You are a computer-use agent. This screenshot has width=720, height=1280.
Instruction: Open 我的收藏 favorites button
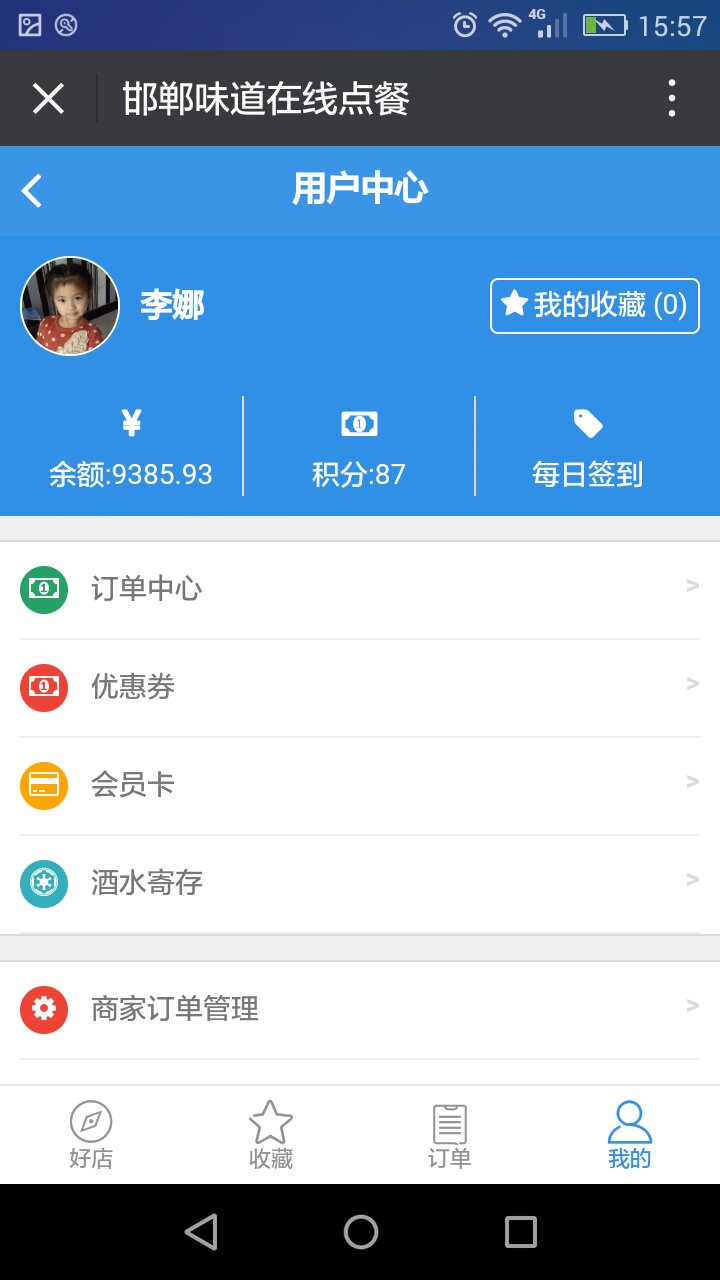(594, 305)
